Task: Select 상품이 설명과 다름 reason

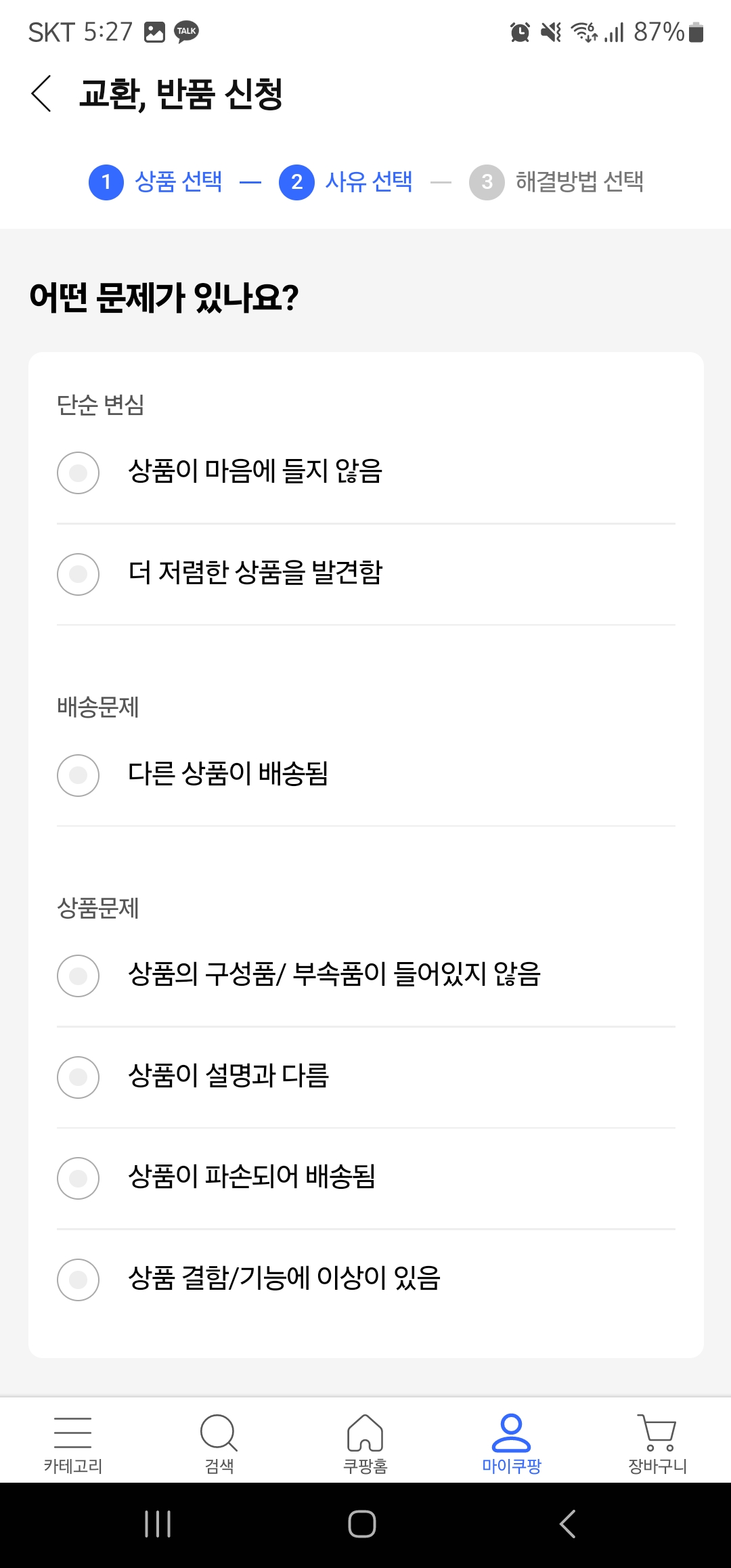Action: pos(77,1077)
